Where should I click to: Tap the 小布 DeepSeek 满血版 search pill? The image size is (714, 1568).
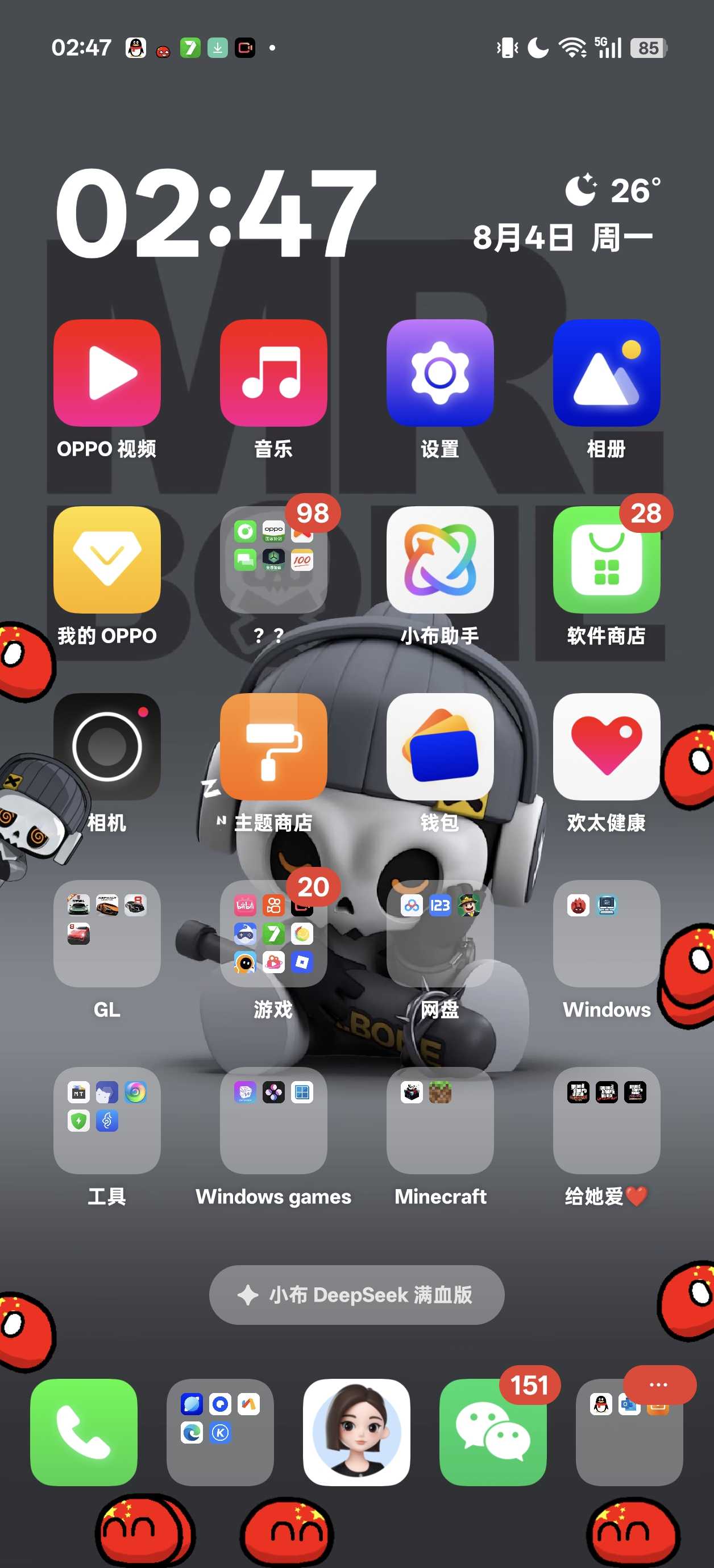click(x=356, y=1295)
